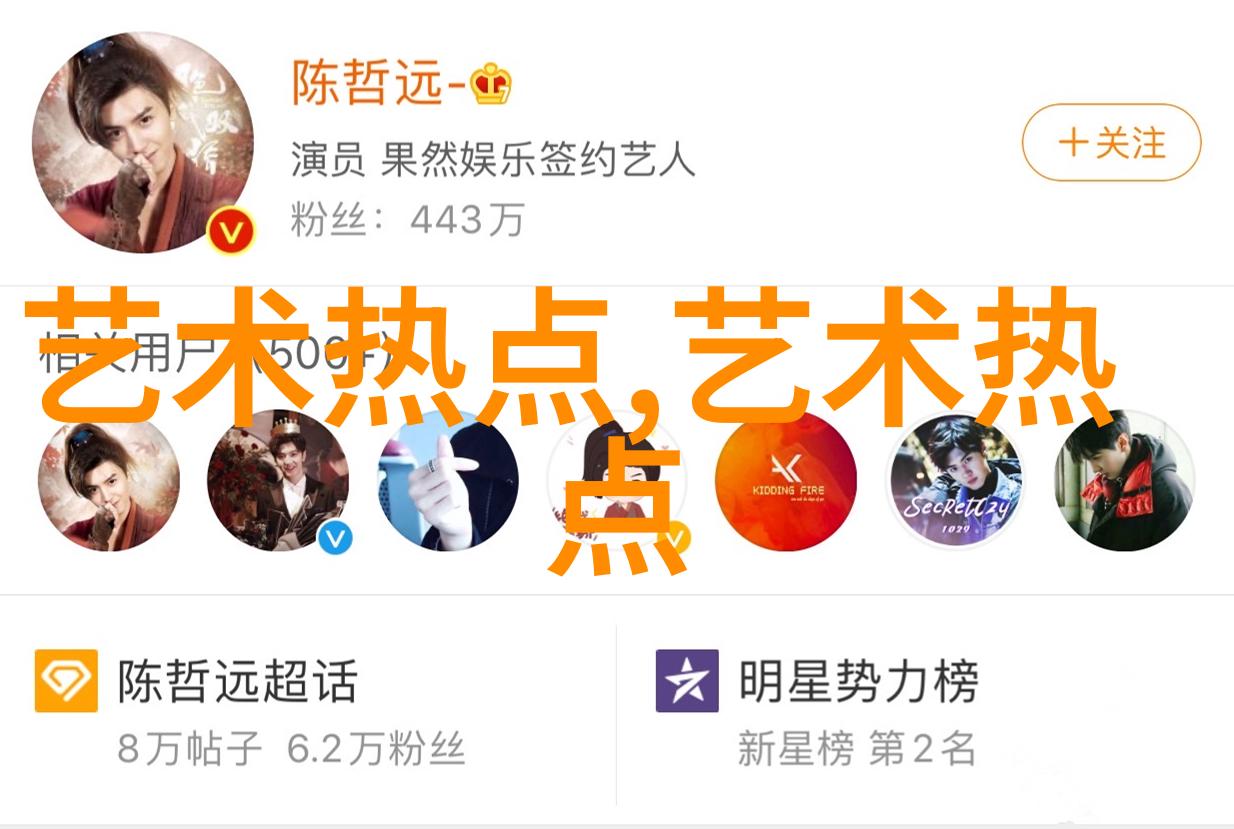Open related user with Secret avatar
The height and width of the screenshot is (829, 1234).
point(955,481)
